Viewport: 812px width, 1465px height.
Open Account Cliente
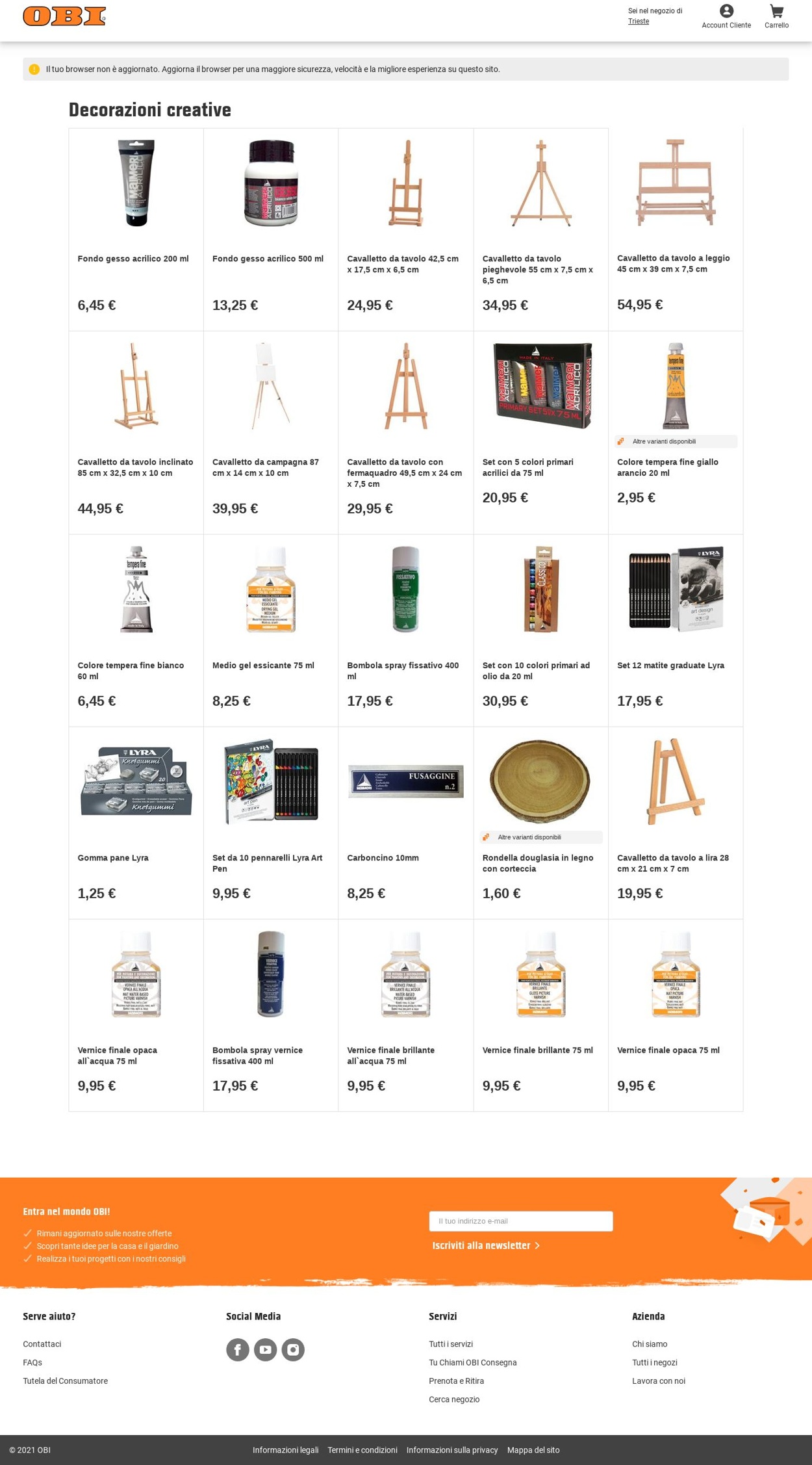coord(726,16)
